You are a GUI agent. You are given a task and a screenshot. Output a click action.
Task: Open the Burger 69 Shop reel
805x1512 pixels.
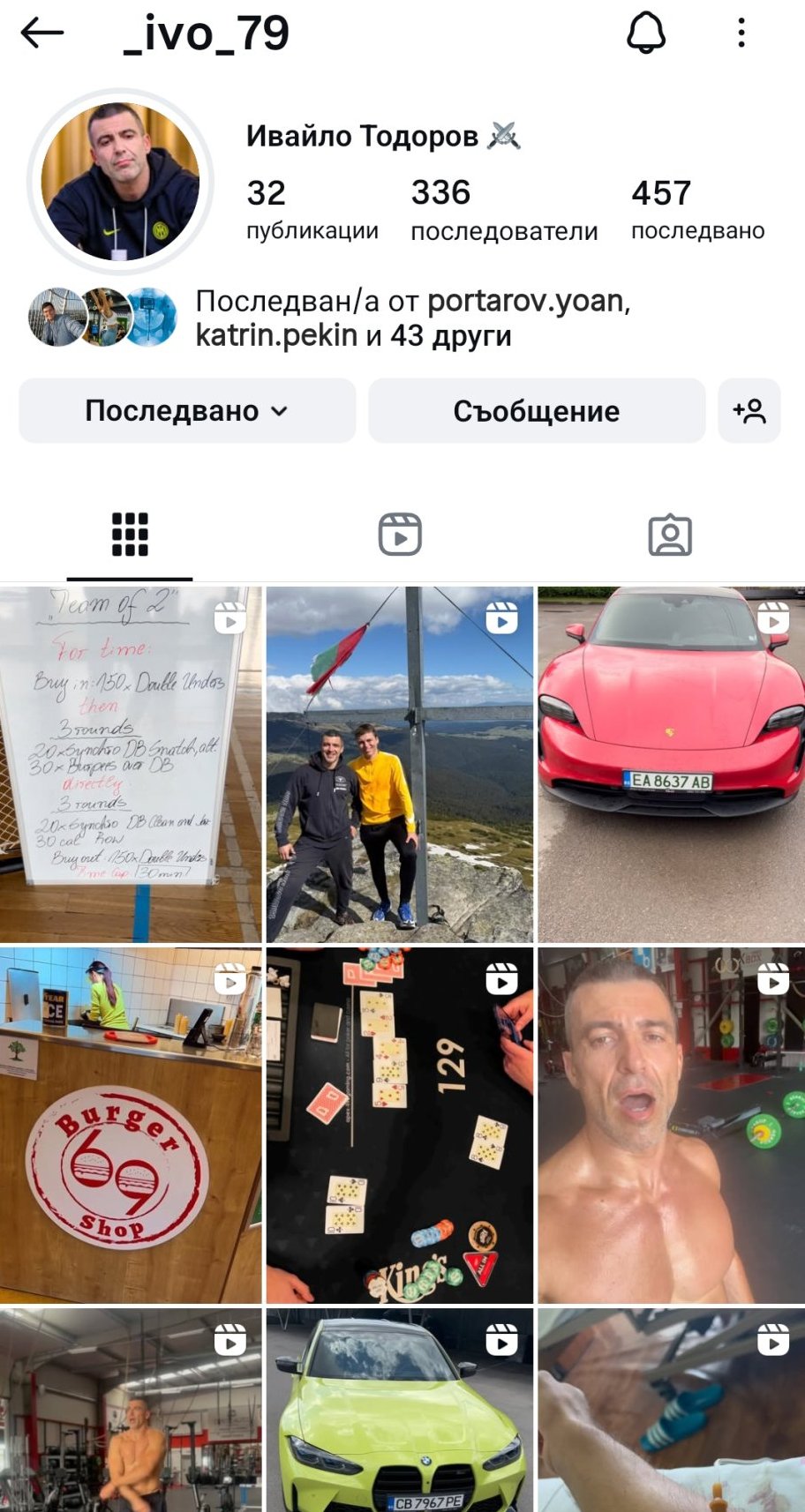pos(130,1125)
